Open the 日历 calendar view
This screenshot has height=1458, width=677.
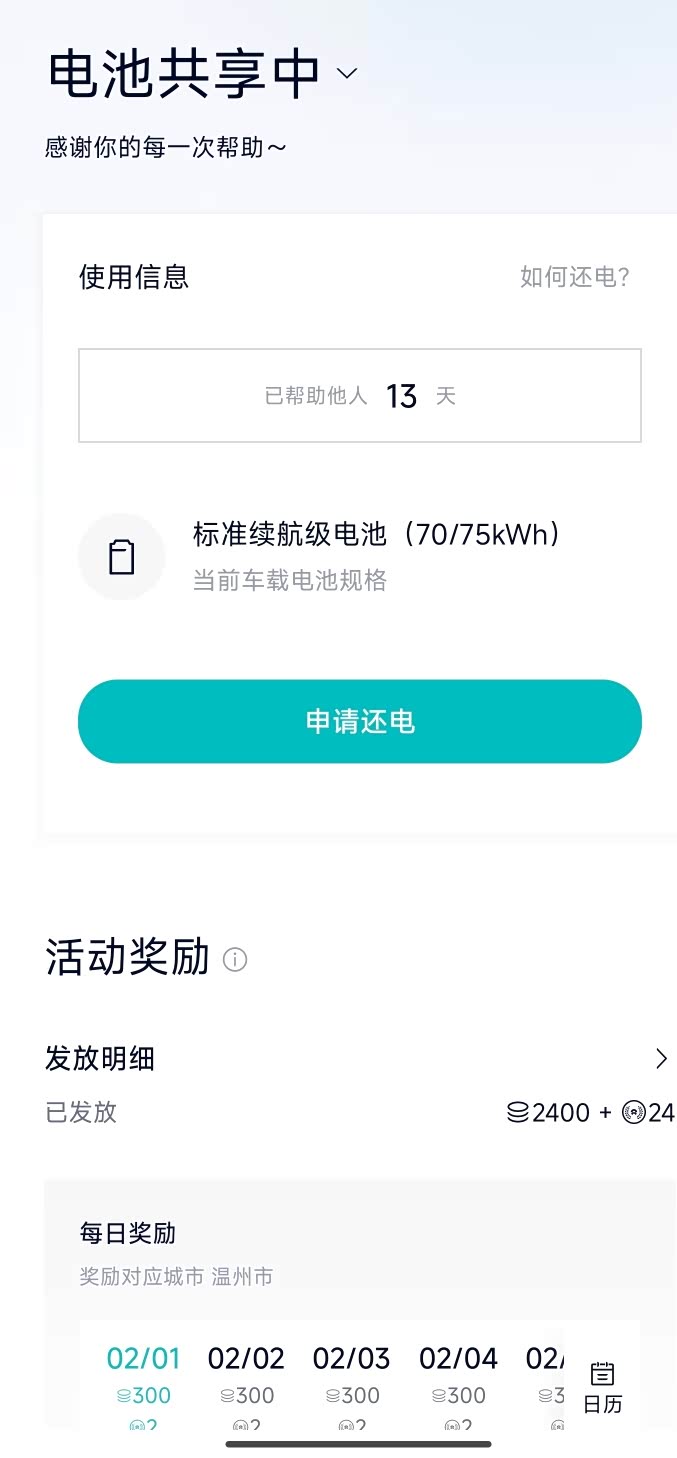602,1386
